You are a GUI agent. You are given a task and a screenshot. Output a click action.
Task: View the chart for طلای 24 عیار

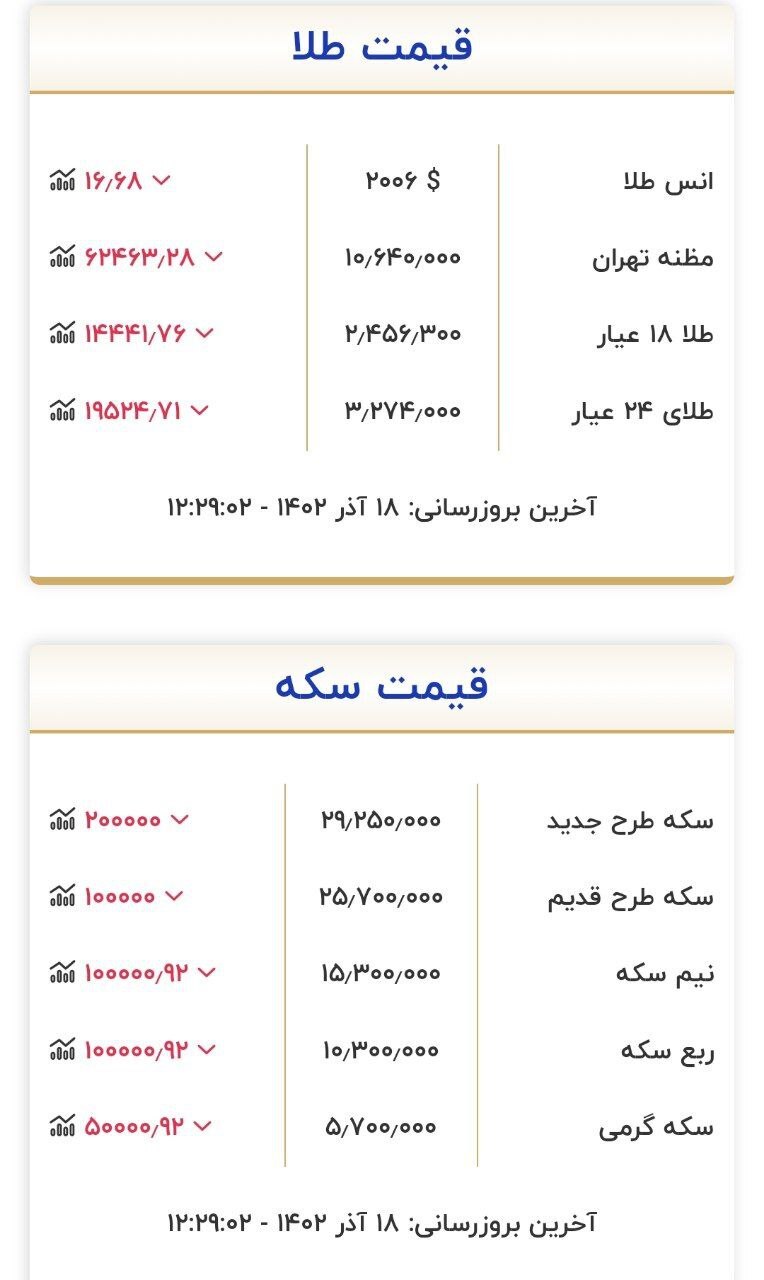point(62,409)
